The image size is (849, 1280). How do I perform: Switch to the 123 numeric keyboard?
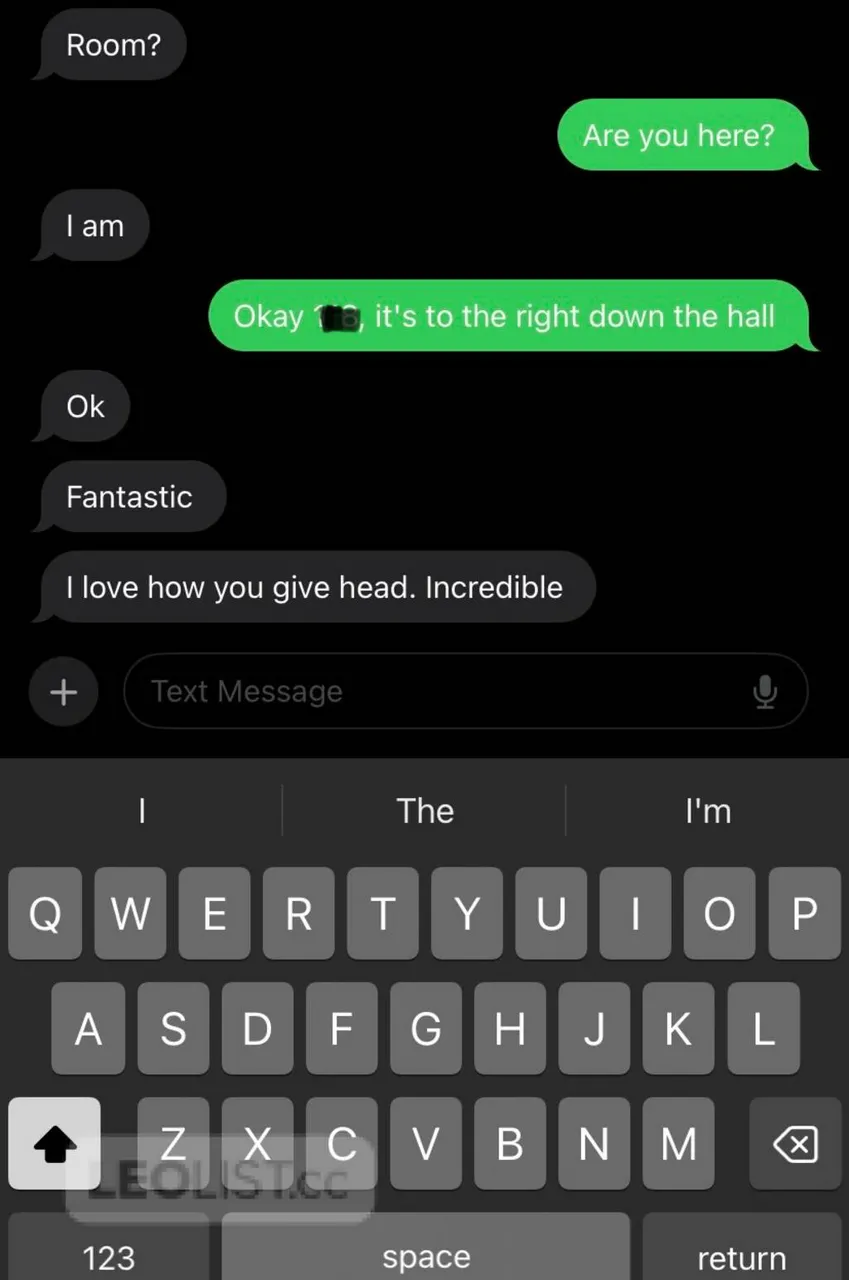pyautogui.click(x=108, y=1255)
